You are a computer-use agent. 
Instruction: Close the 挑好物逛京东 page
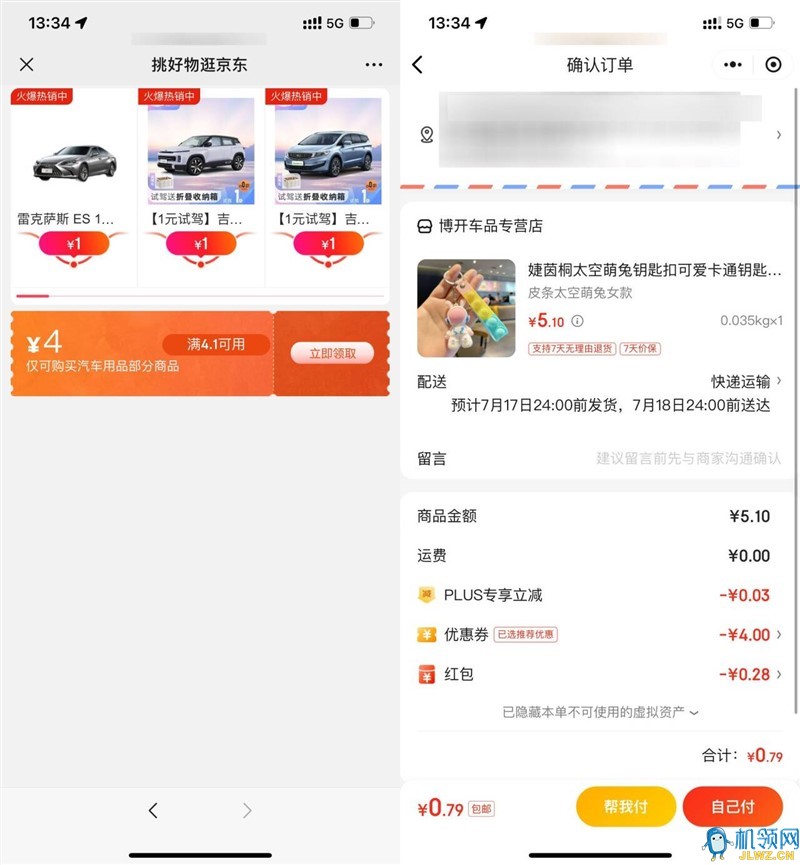[x=27, y=65]
